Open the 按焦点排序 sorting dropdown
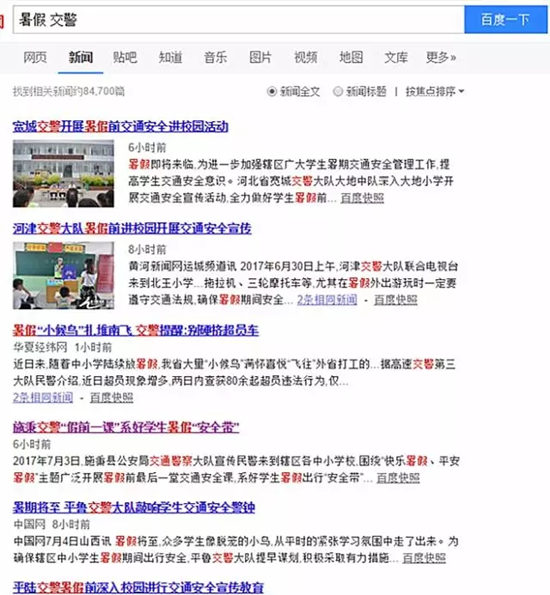The height and width of the screenshot is (595, 550). [435, 91]
